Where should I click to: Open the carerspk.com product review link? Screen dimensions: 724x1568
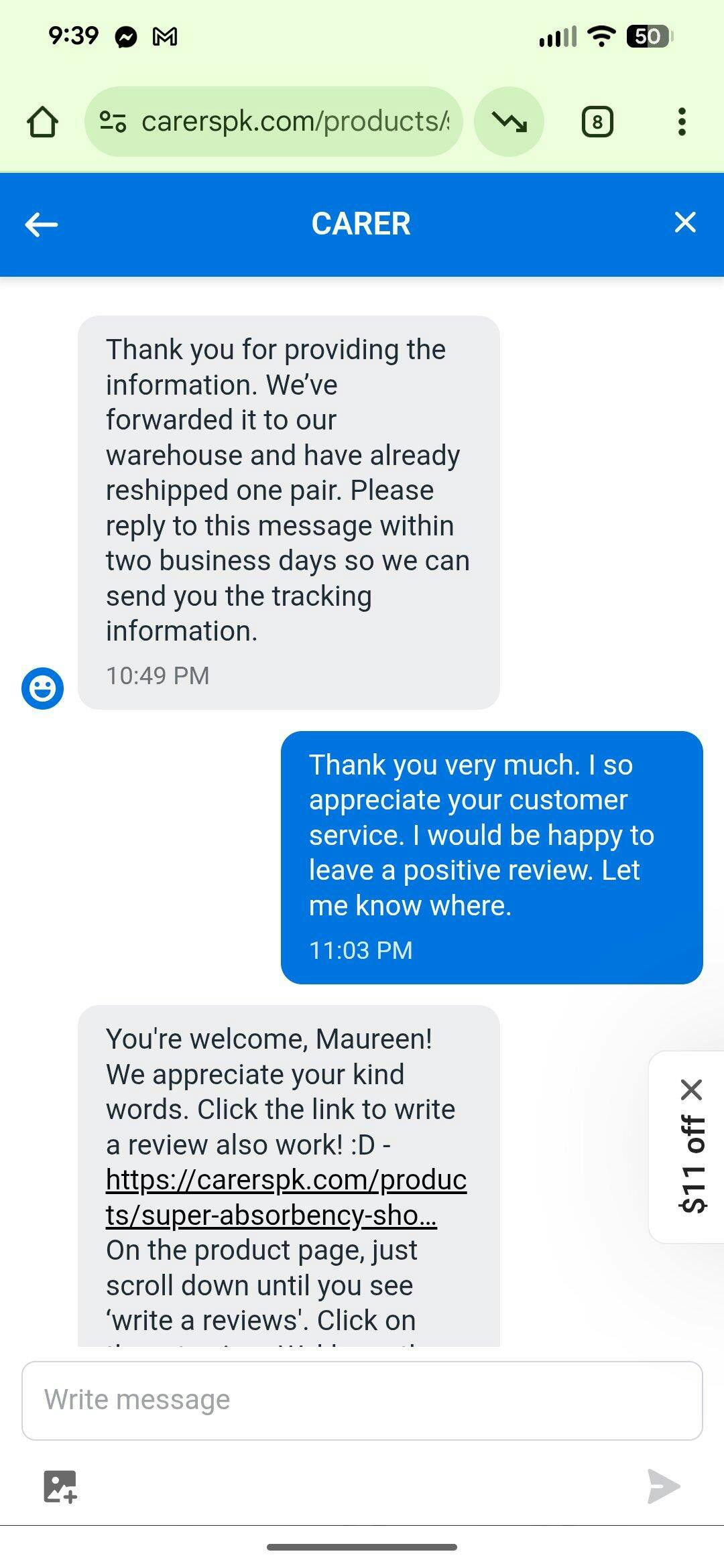[286, 1197]
